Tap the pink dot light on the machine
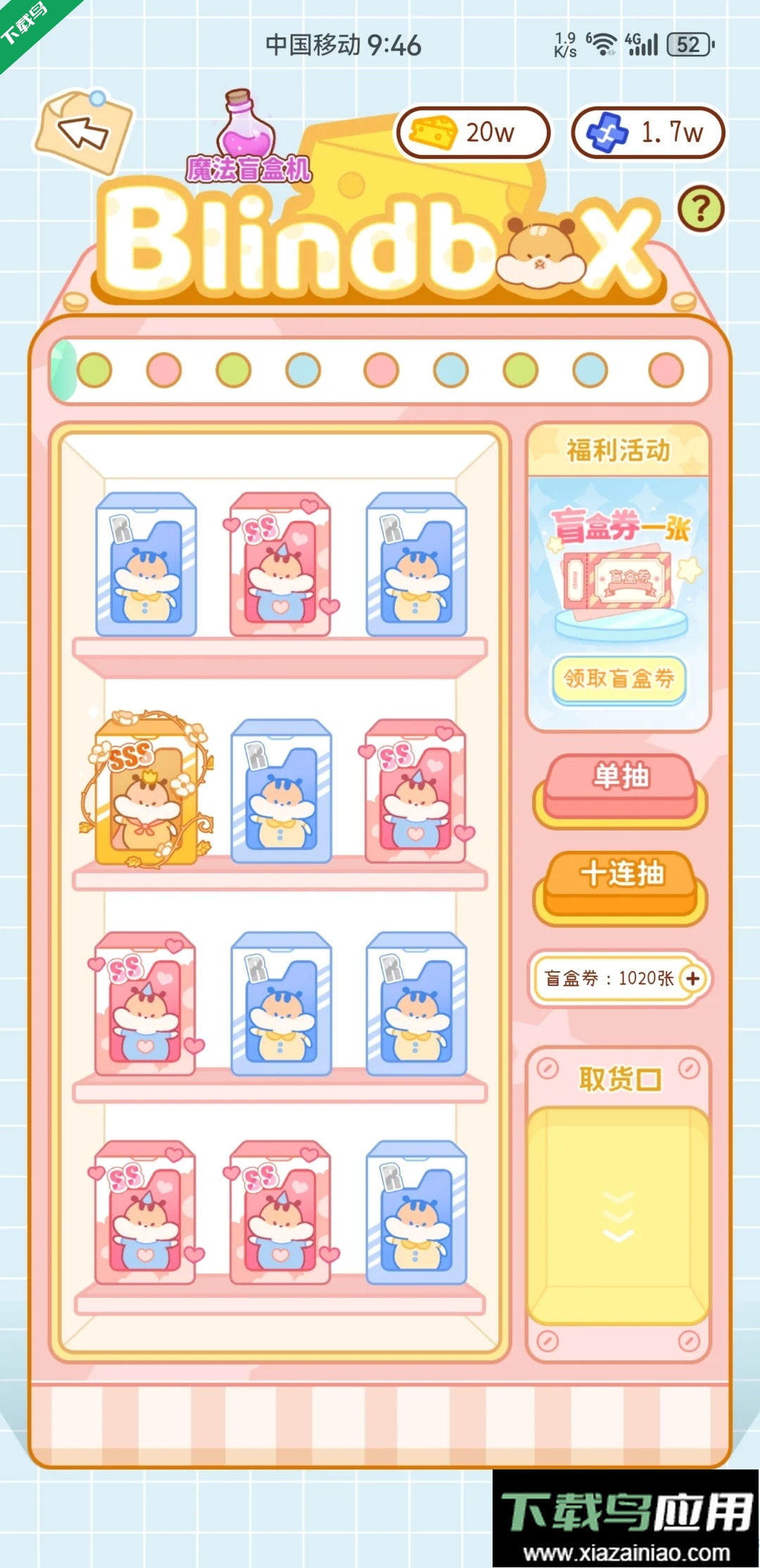This screenshot has height=1568, width=760. [x=163, y=369]
